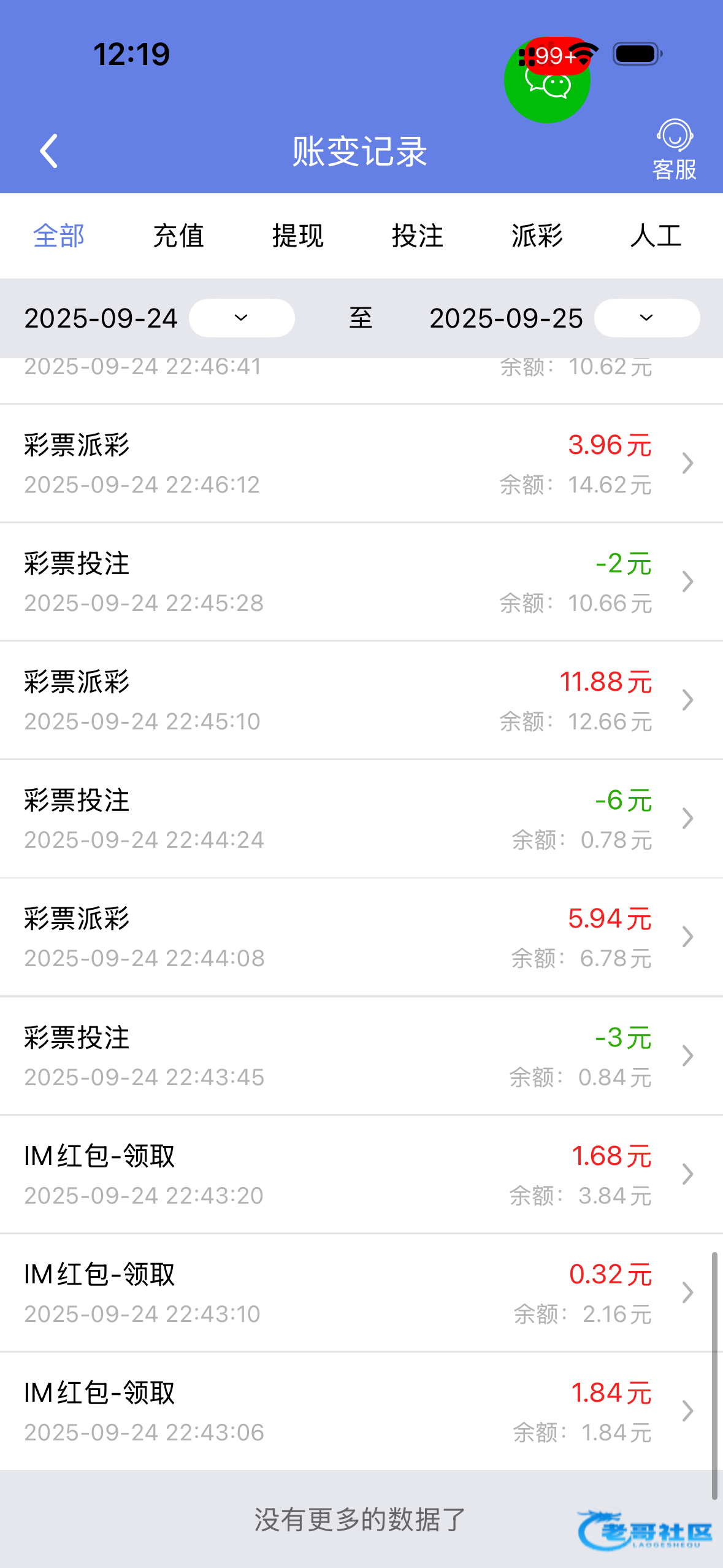This screenshot has height=1568, width=723.
Task: Open the 派彩 tab
Action: pos(537,236)
